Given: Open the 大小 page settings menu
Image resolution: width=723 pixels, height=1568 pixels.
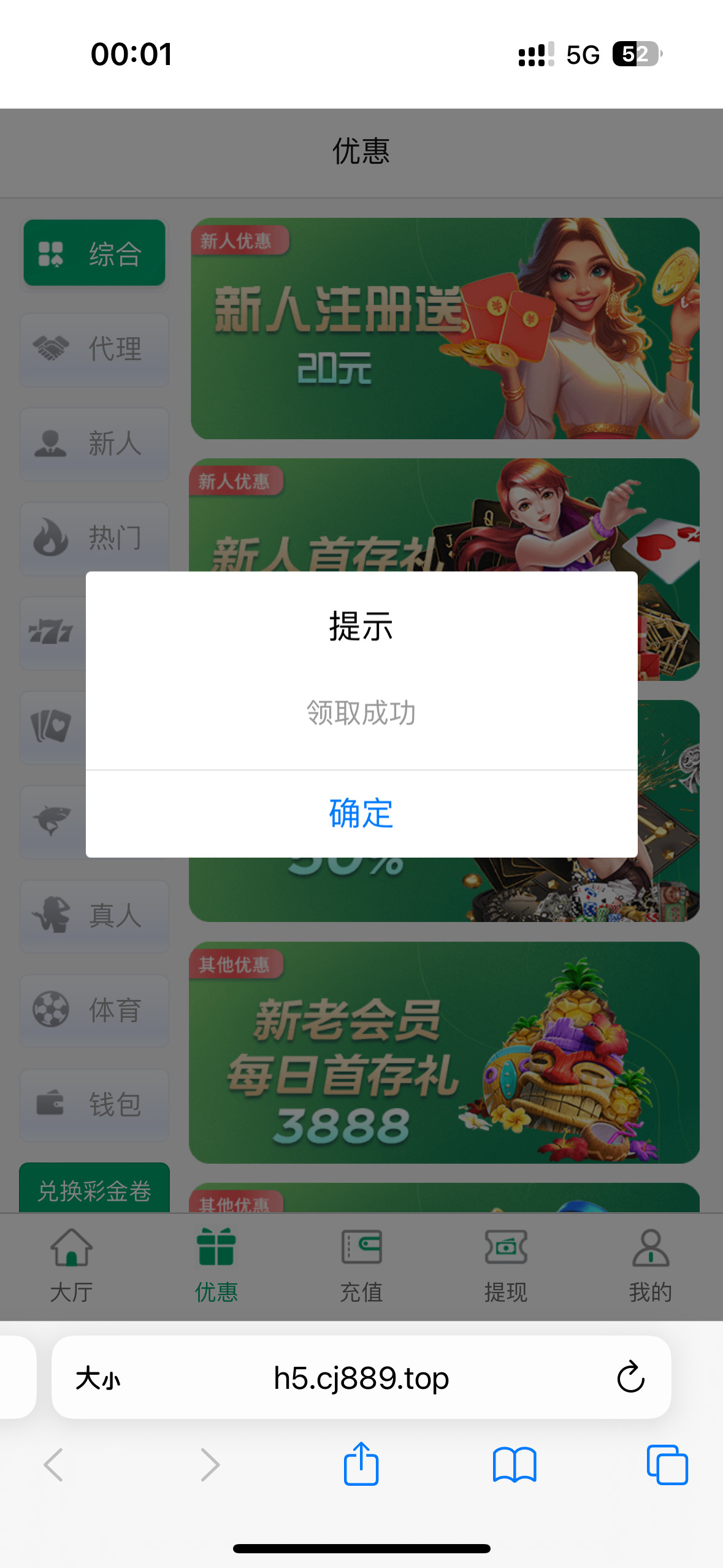Looking at the screenshot, I should (x=98, y=1378).
